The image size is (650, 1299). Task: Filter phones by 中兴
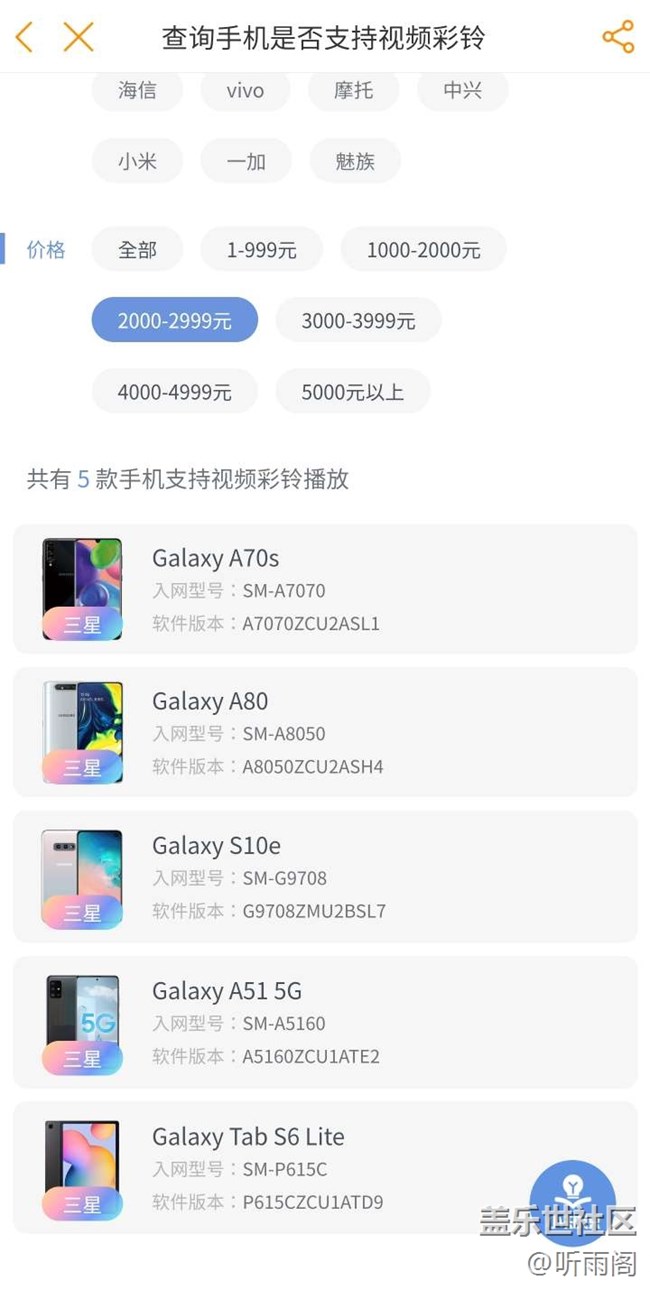coord(462,91)
